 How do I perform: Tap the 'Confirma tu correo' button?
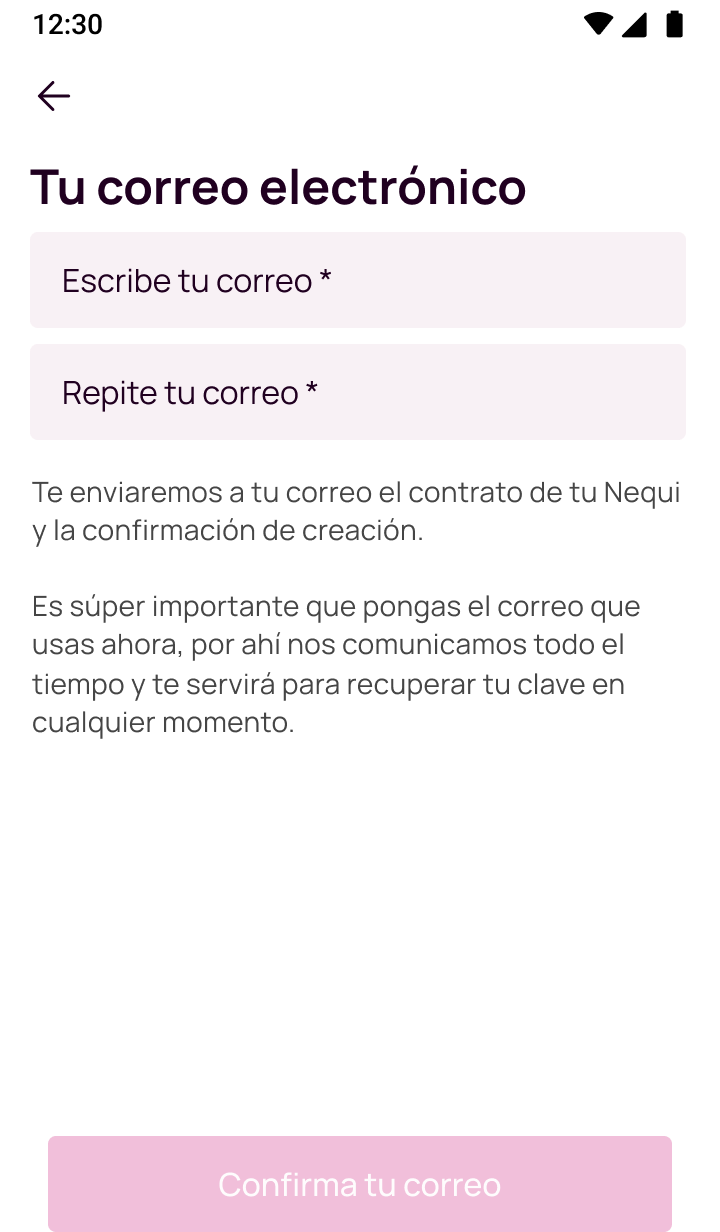pyautogui.click(x=360, y=1184)
